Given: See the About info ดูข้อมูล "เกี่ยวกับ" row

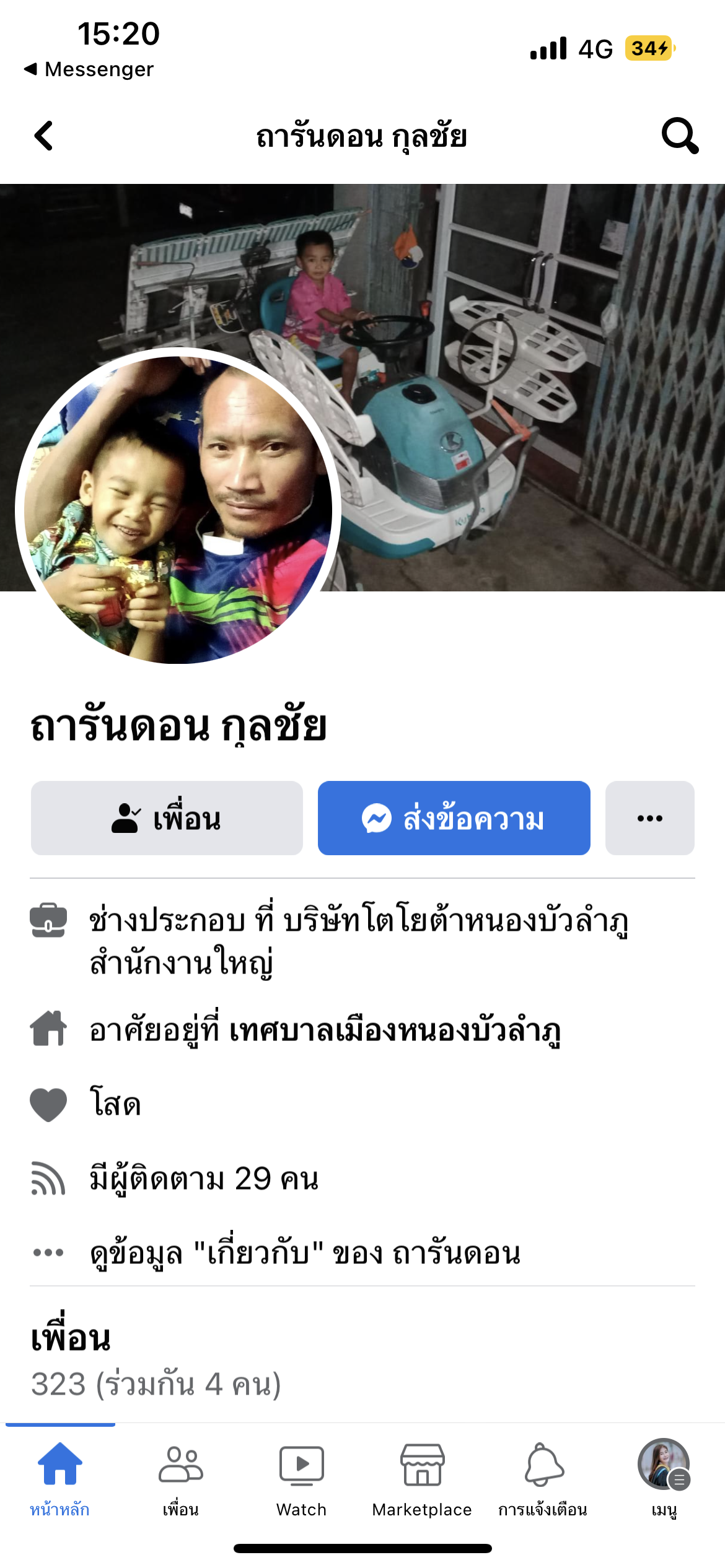Looking at the screenshot, I should [305, 1253].
